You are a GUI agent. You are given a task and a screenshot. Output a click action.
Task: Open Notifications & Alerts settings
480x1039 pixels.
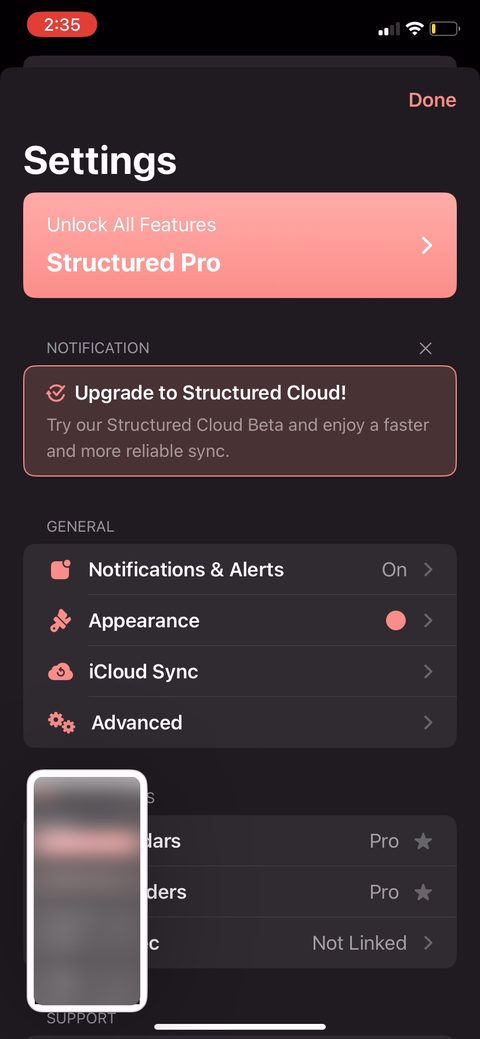point(240,570)
